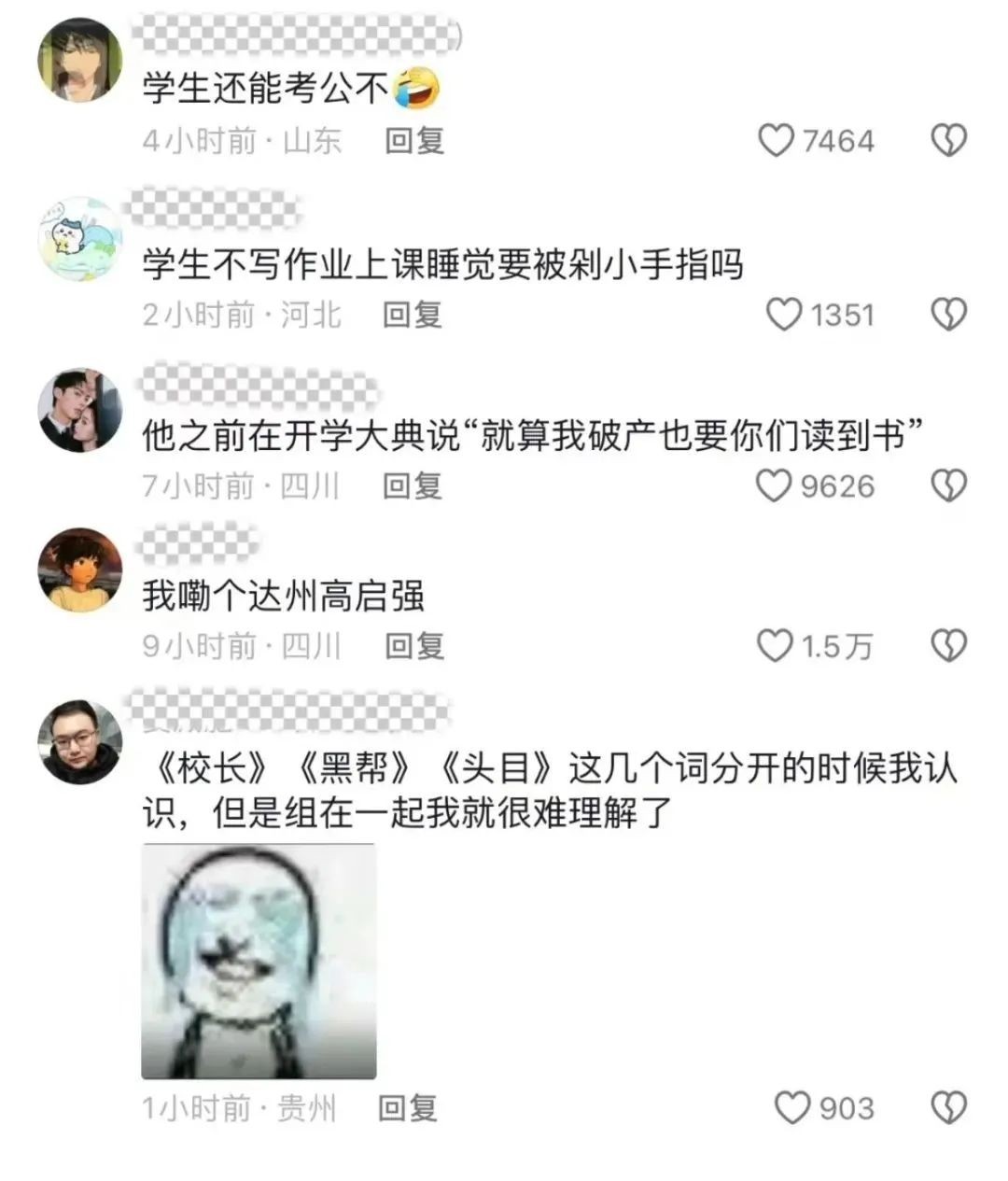Open avatar of 我嘞个达州高启强 commenter
The image size is (1008, 1181).
click(80, 569)
